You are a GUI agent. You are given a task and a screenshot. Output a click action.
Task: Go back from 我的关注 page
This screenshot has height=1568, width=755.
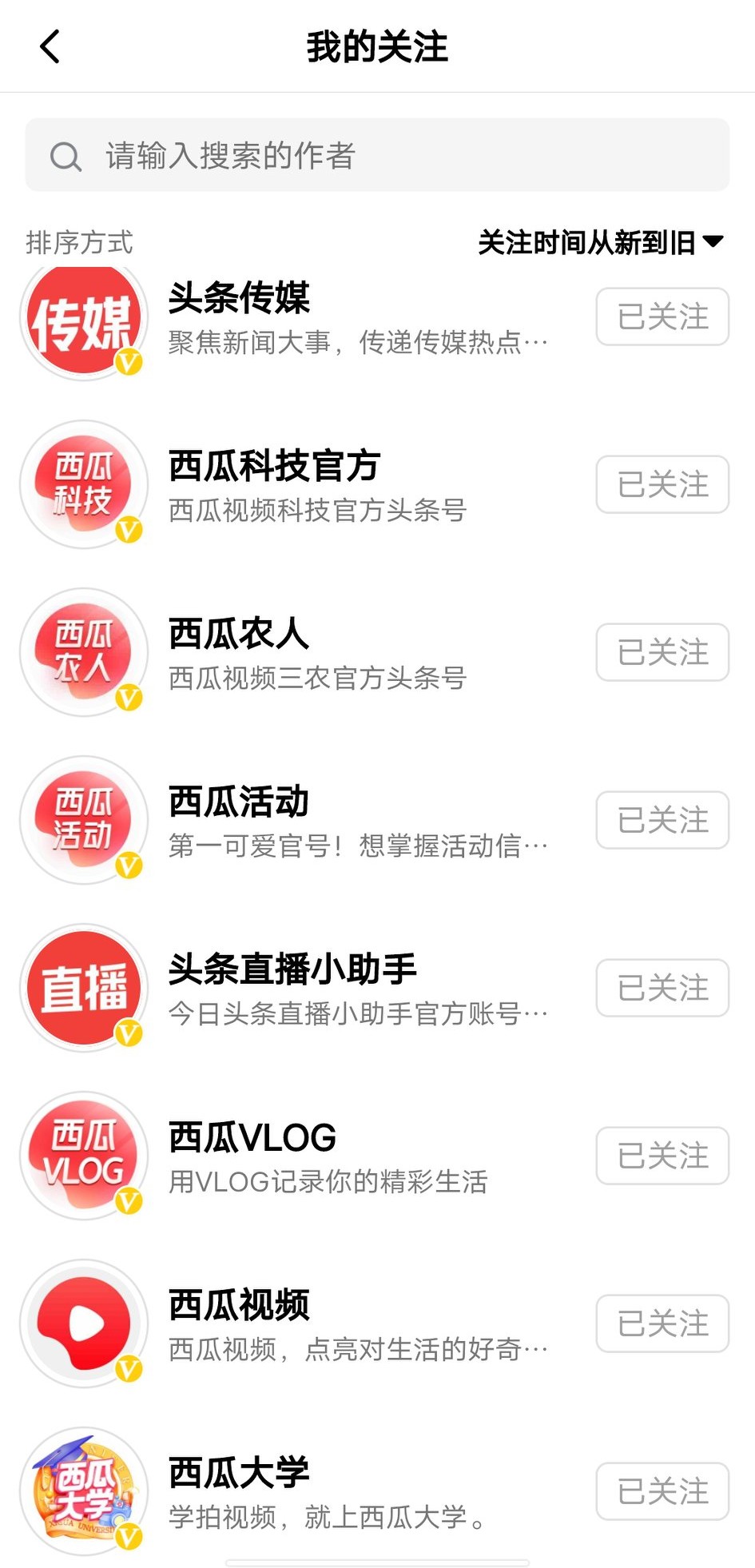(50, 46)
